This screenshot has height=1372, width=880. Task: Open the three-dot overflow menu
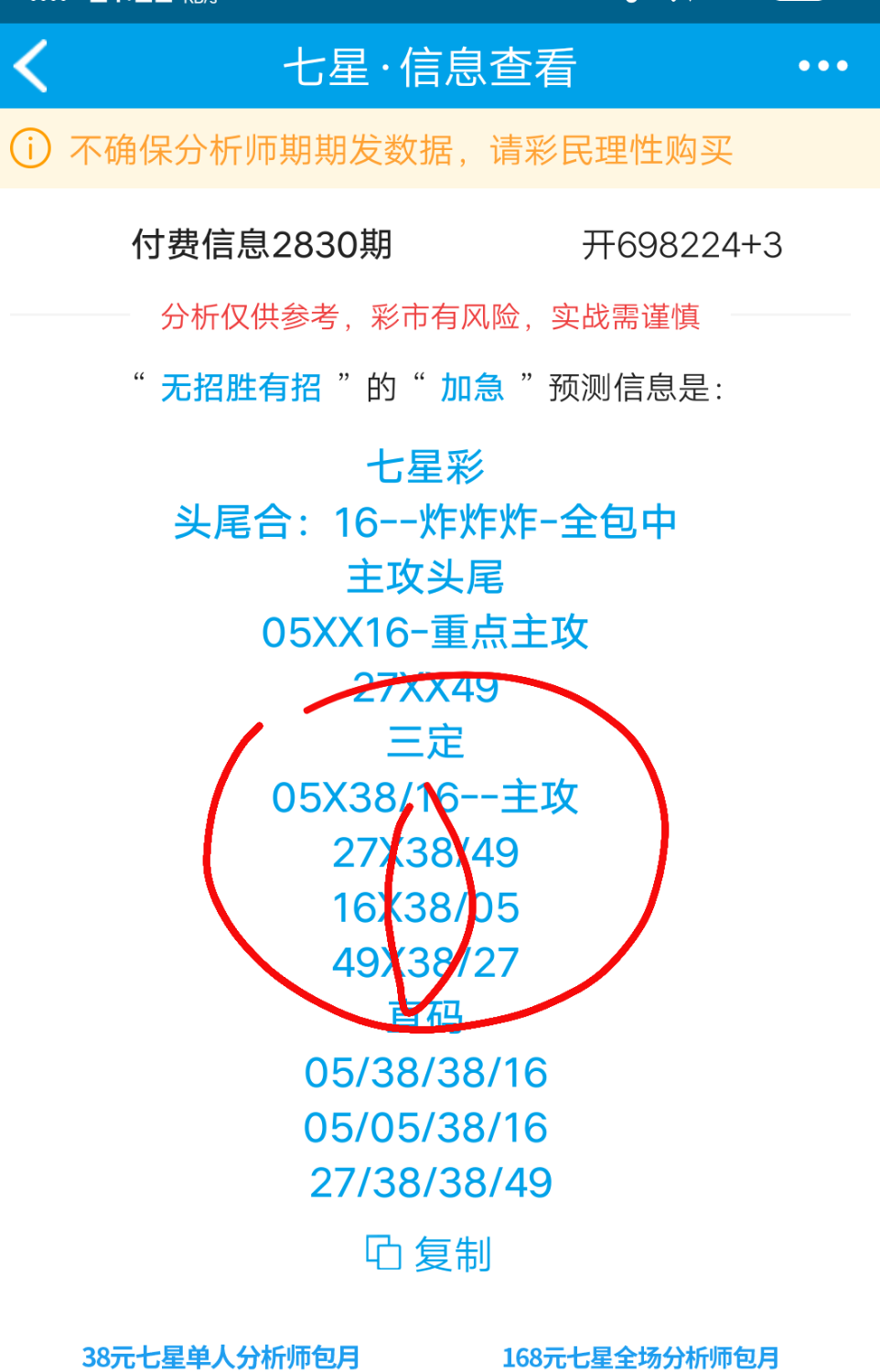(x=822, y=66)
